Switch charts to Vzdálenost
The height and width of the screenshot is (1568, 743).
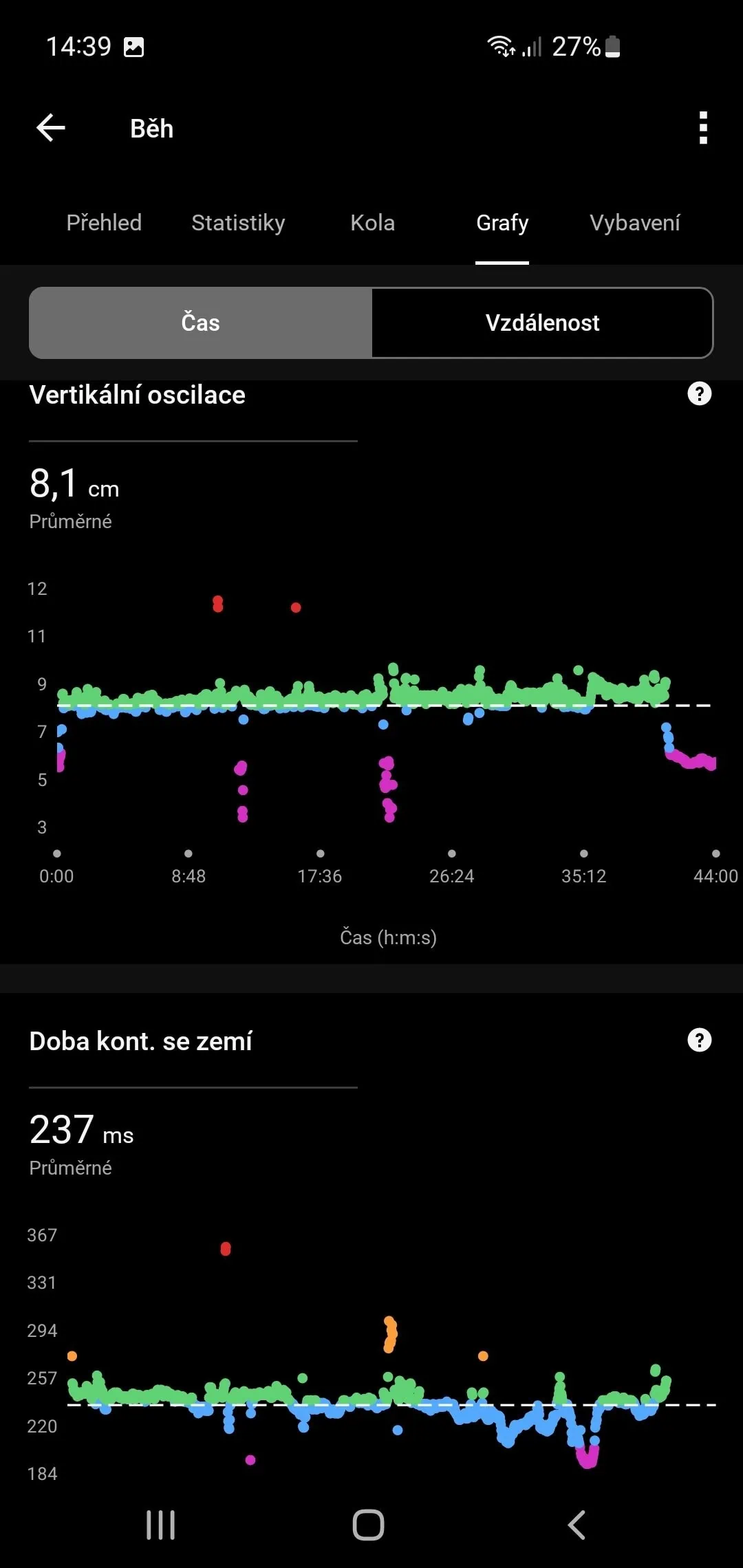542,323
